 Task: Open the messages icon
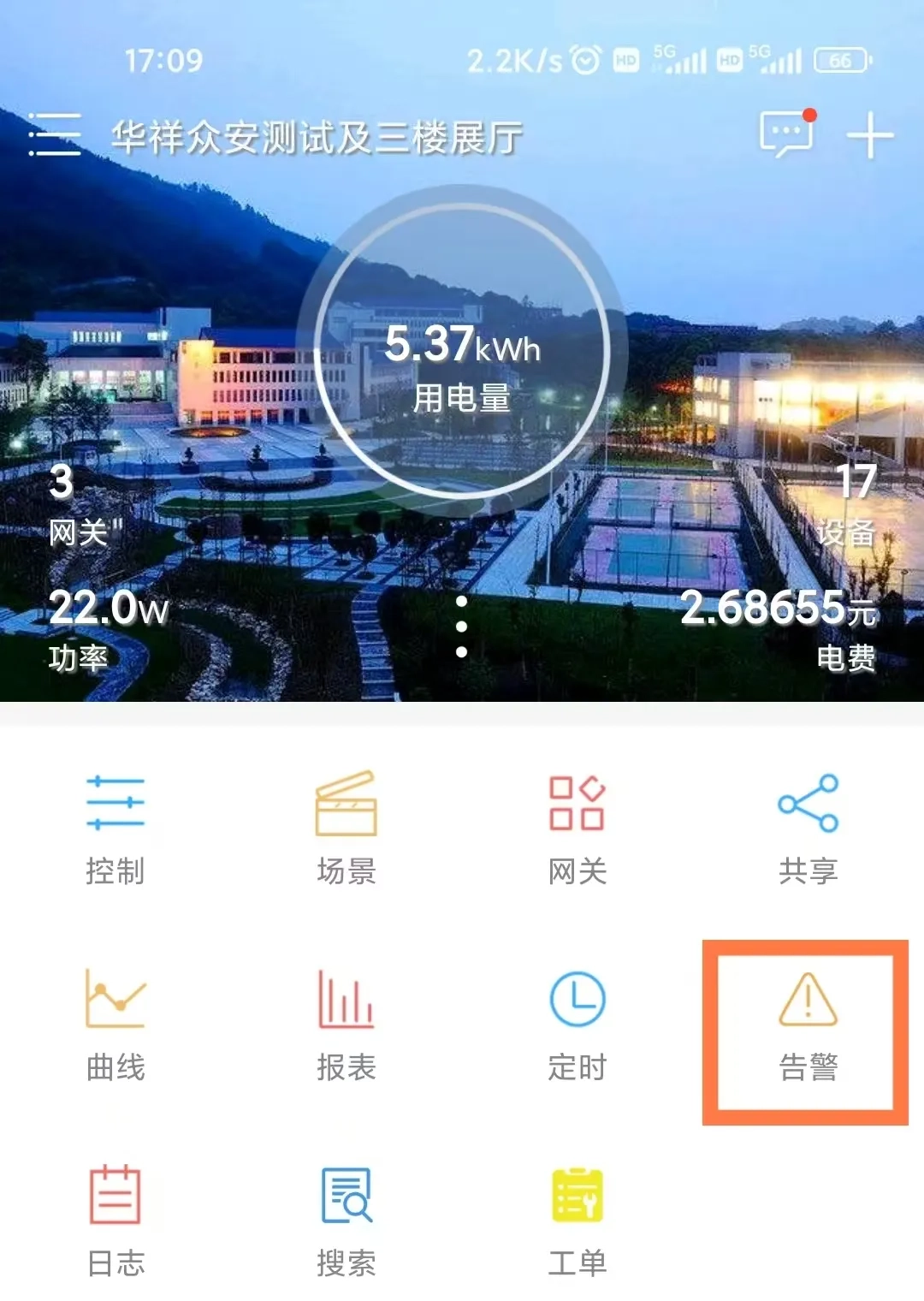786,135
